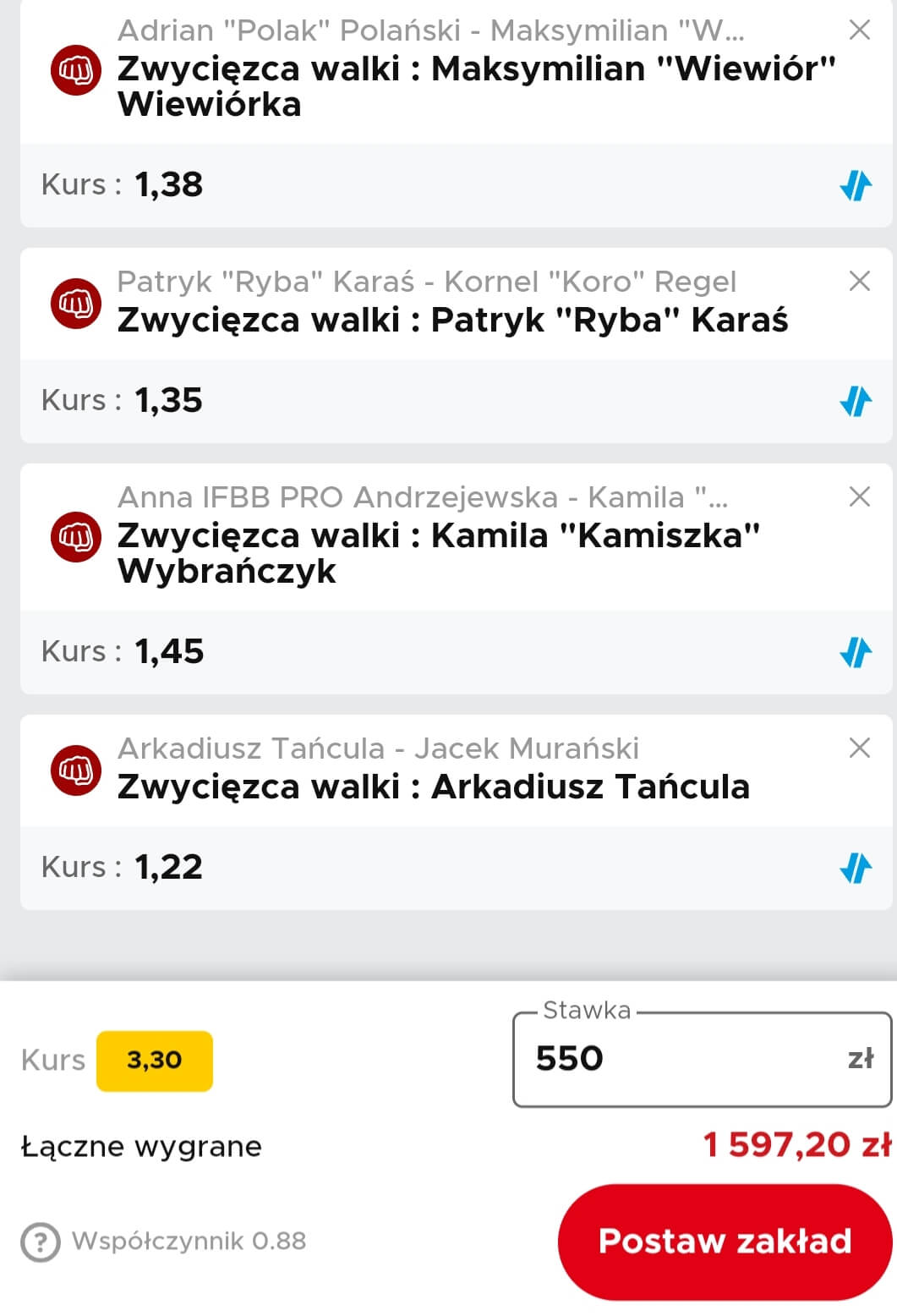The width and height of the screenshot is (897, 1316).
Task: Place the bet with Postaw zakład
Action: click(x=725, y=1242)
